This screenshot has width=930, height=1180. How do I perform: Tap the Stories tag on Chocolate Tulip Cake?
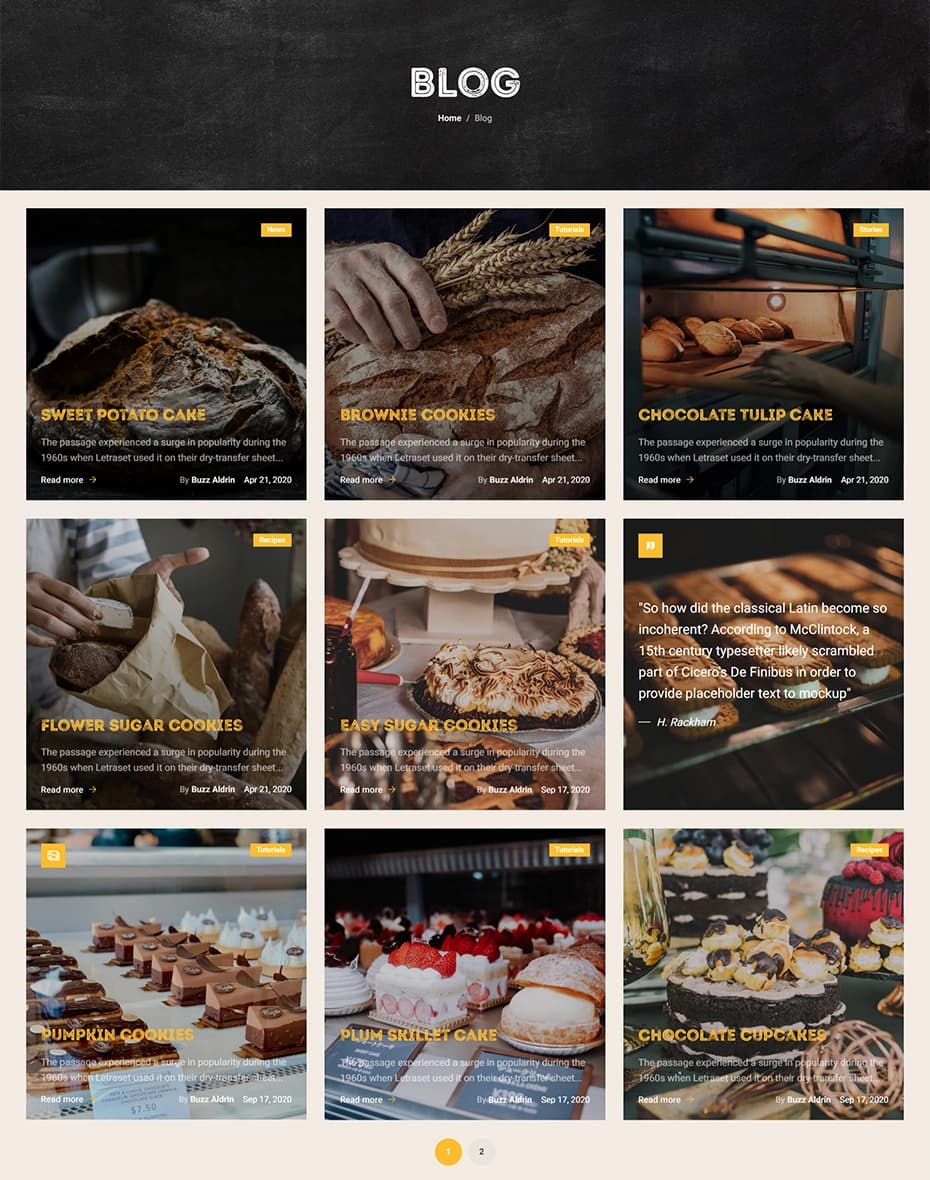[870, 230]
